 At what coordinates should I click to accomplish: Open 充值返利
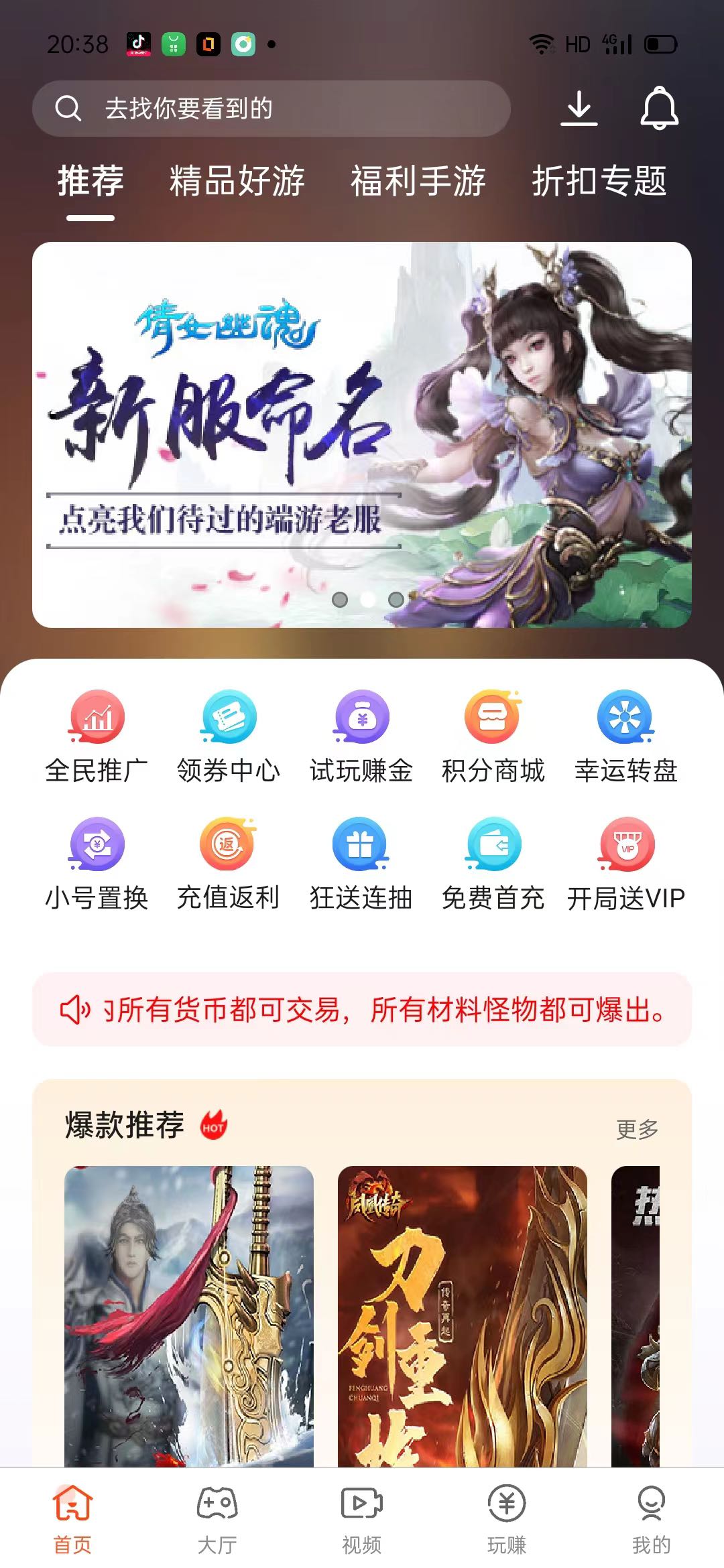click(x=229, y=864)
